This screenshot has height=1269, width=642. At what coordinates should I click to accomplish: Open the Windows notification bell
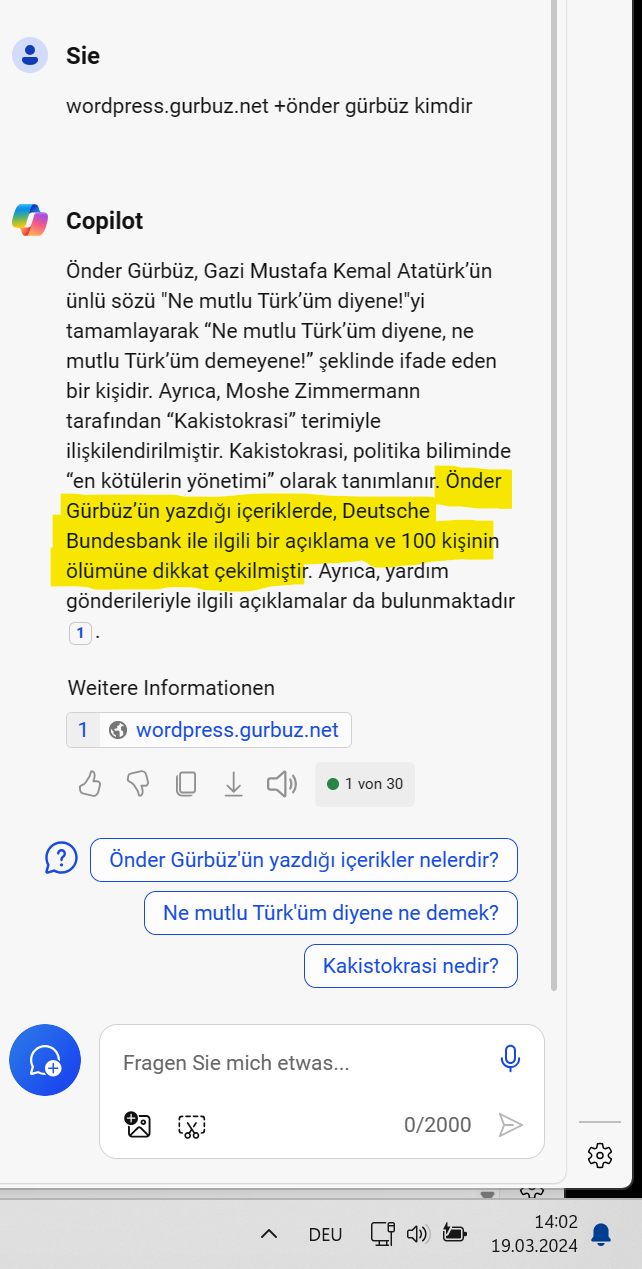point(601,1234)
